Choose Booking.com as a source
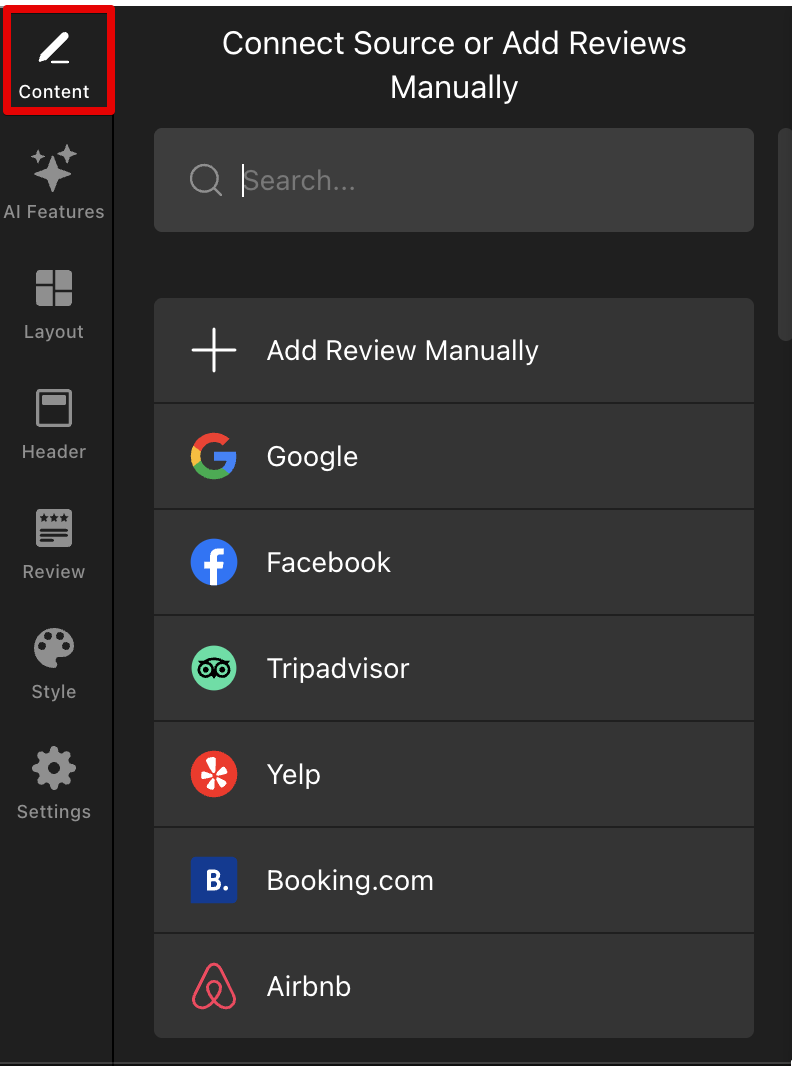The image size is (792, 1066). pos(454,881)
